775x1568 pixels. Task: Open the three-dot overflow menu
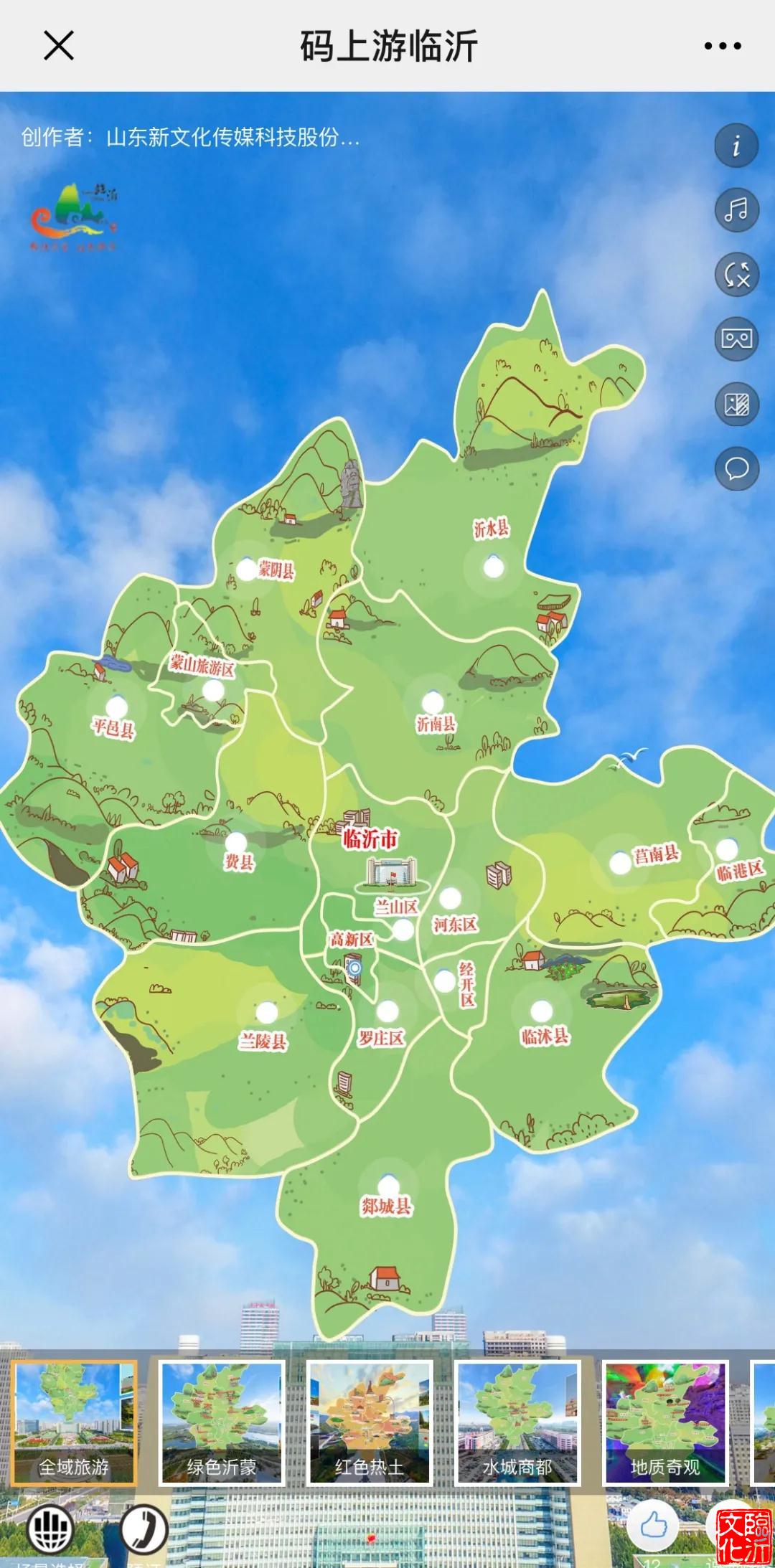[x=722, y=47]
